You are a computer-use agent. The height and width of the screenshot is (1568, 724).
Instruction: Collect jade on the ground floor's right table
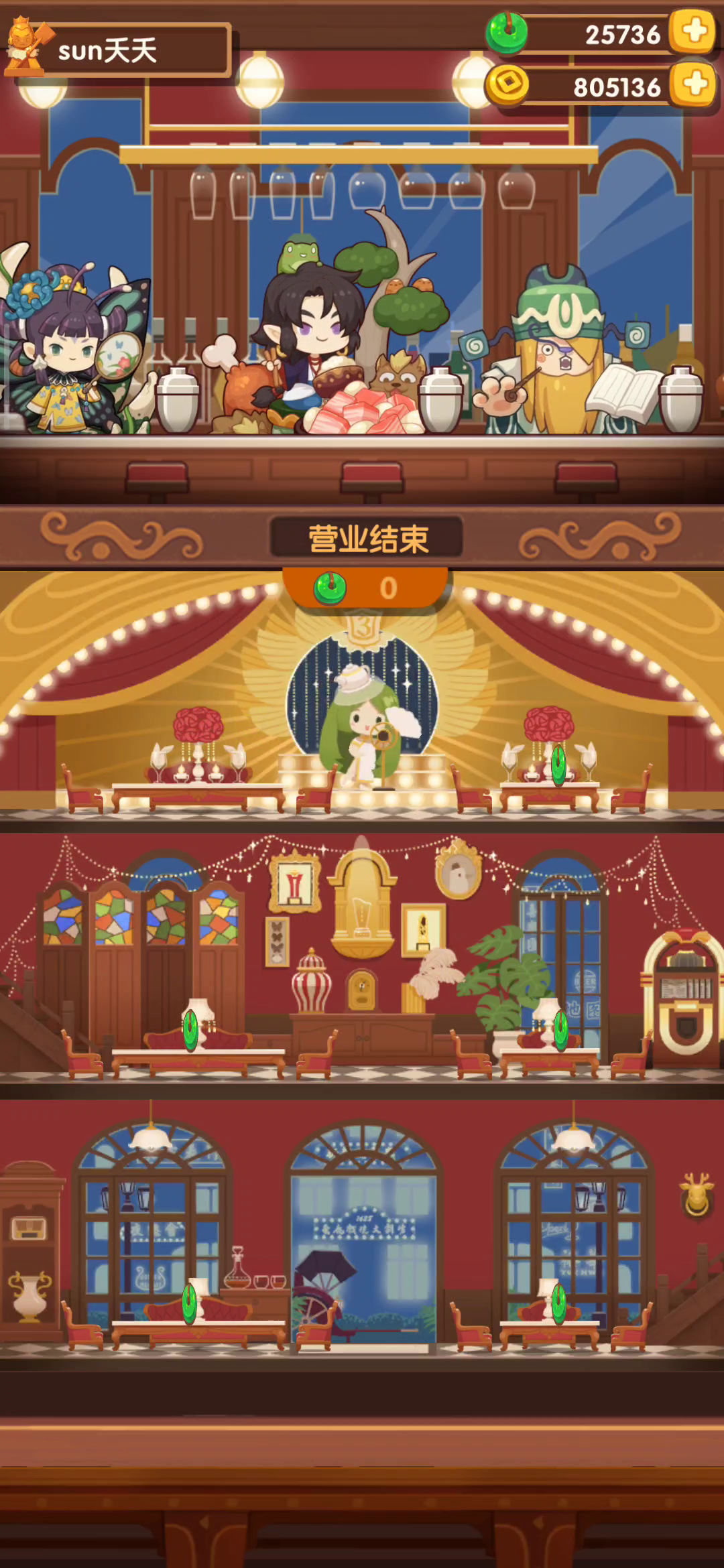click(x=558, y=1303)
